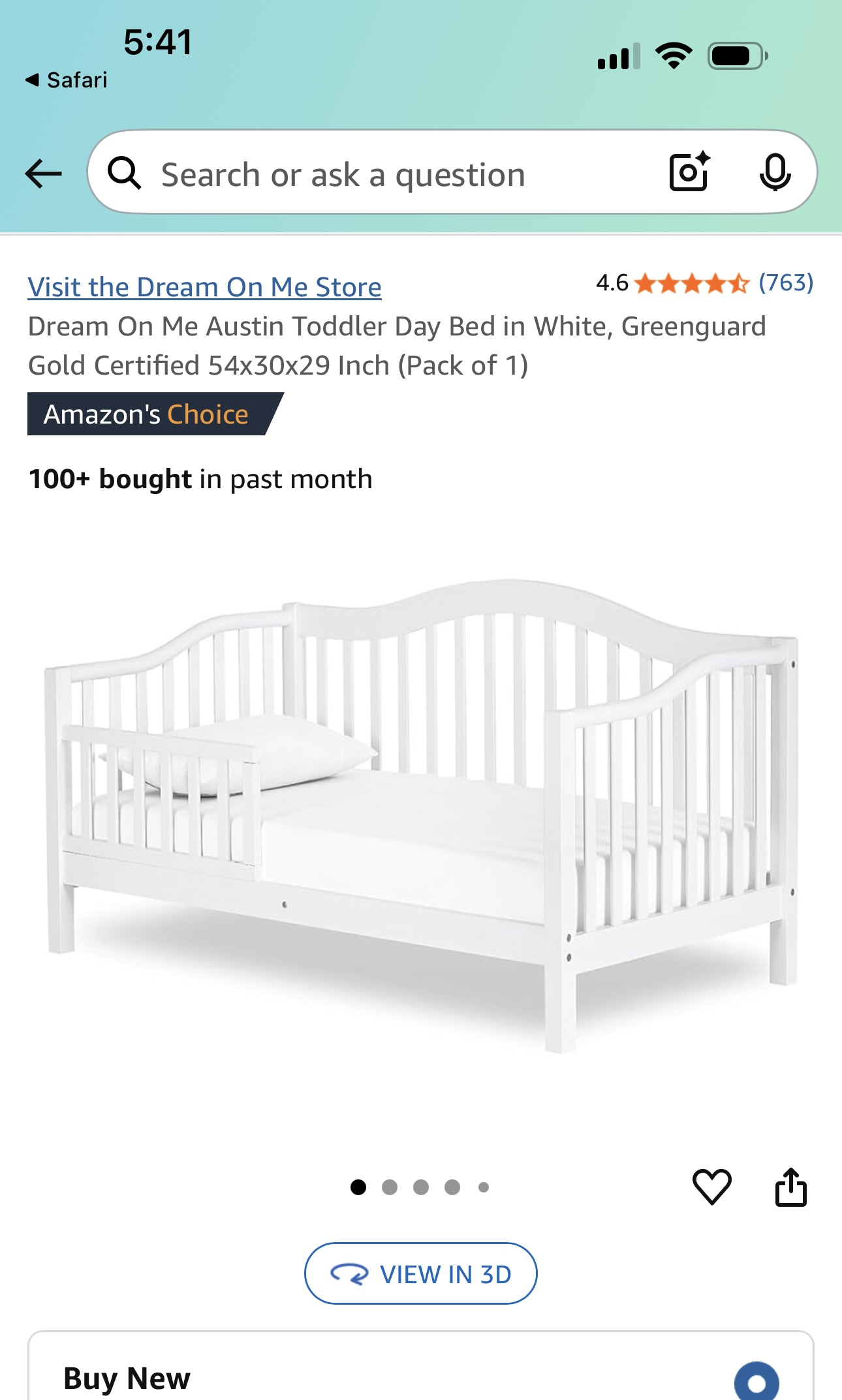The image size is (842, 1400).
Task: View the bed in 3D
Action: [420, 1273]
